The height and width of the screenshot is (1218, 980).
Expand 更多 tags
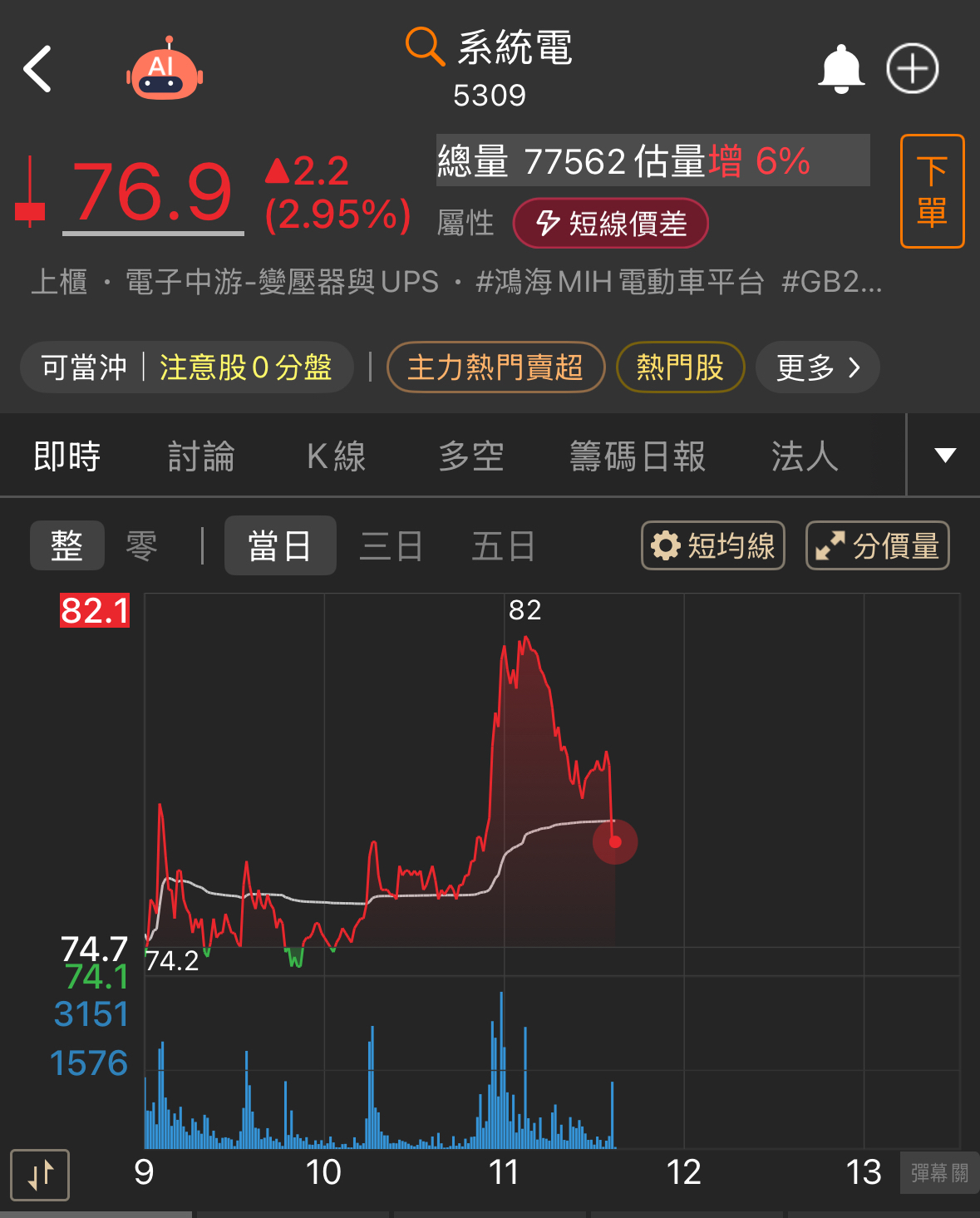[x=818, y=367]
